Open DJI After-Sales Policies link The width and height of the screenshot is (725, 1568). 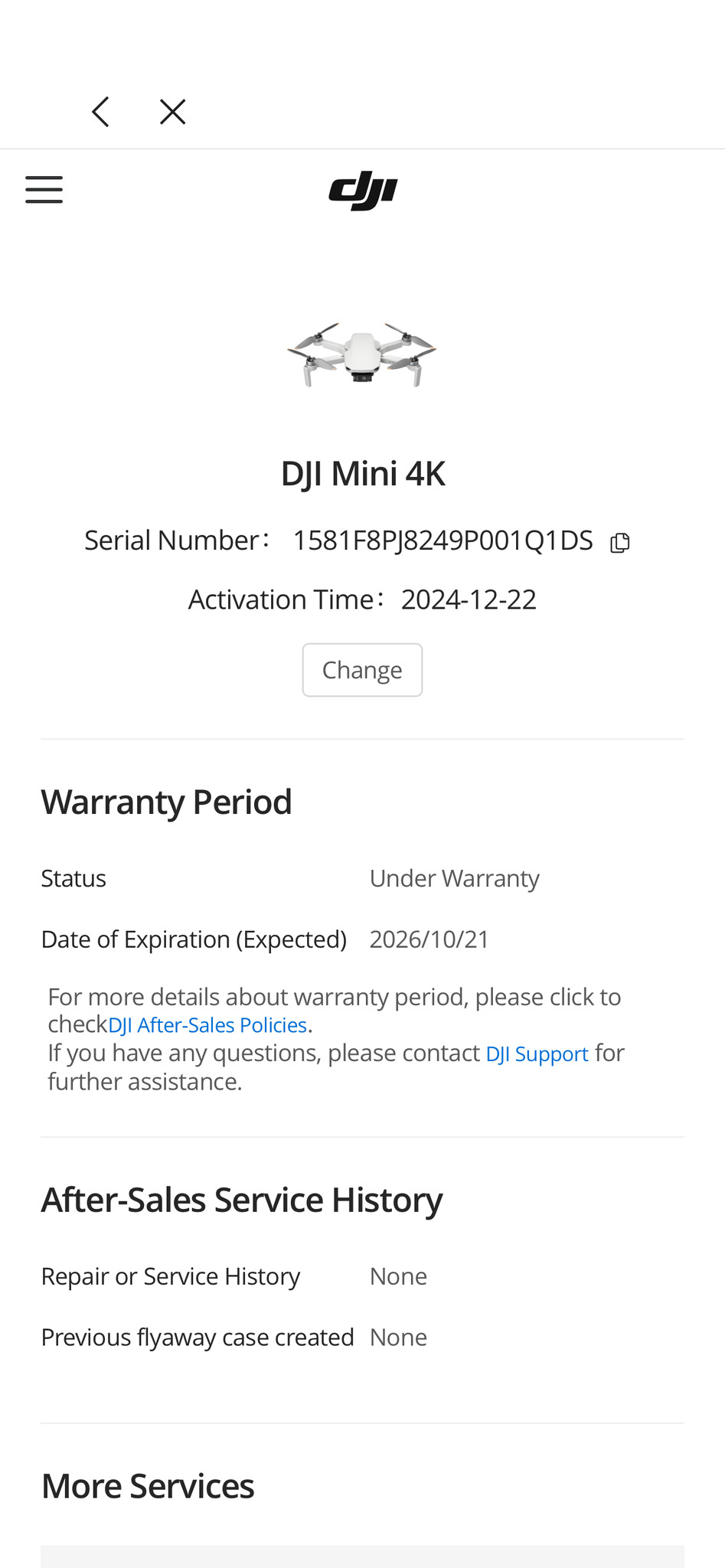[207, 1025]
